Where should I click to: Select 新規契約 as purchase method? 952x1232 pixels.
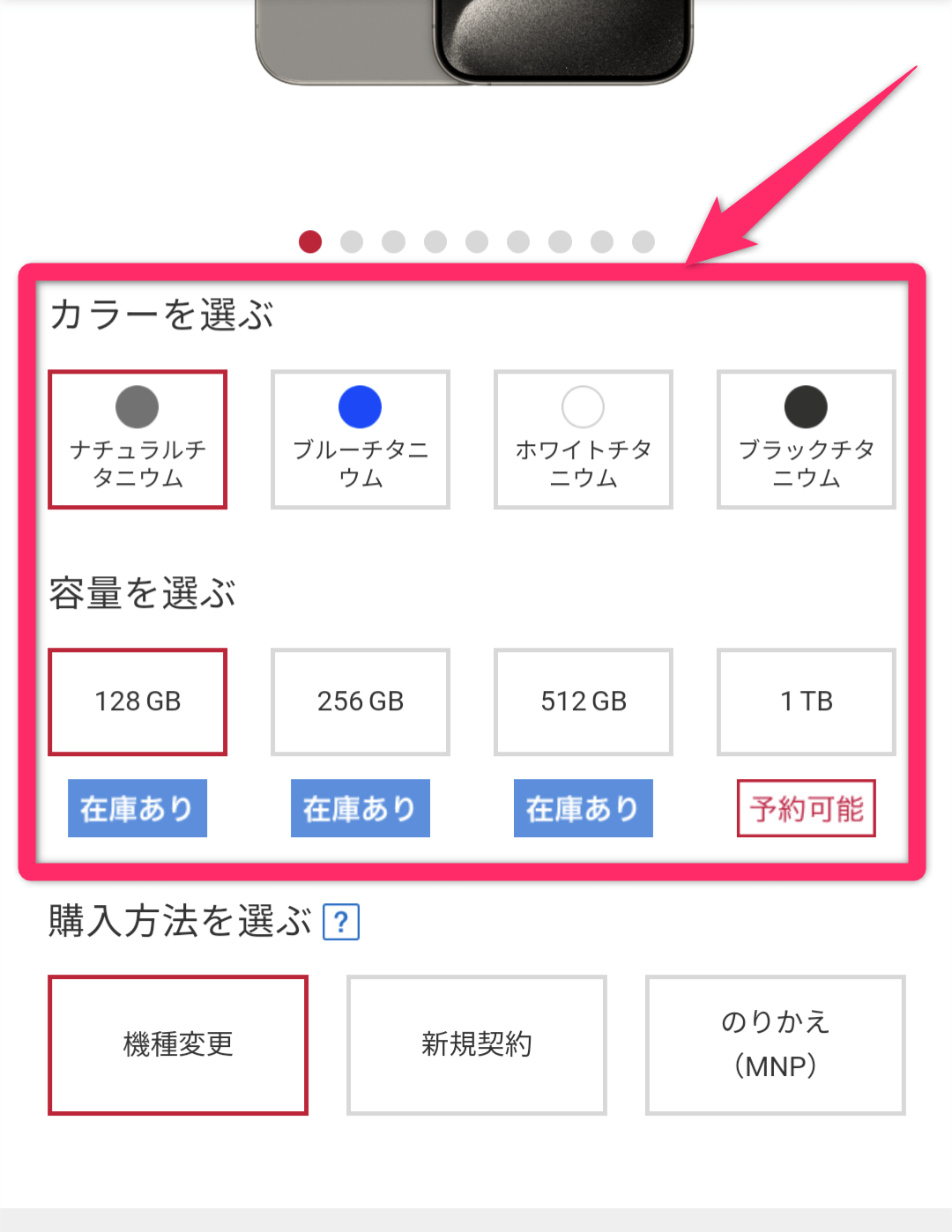(x=476, y=1044)
